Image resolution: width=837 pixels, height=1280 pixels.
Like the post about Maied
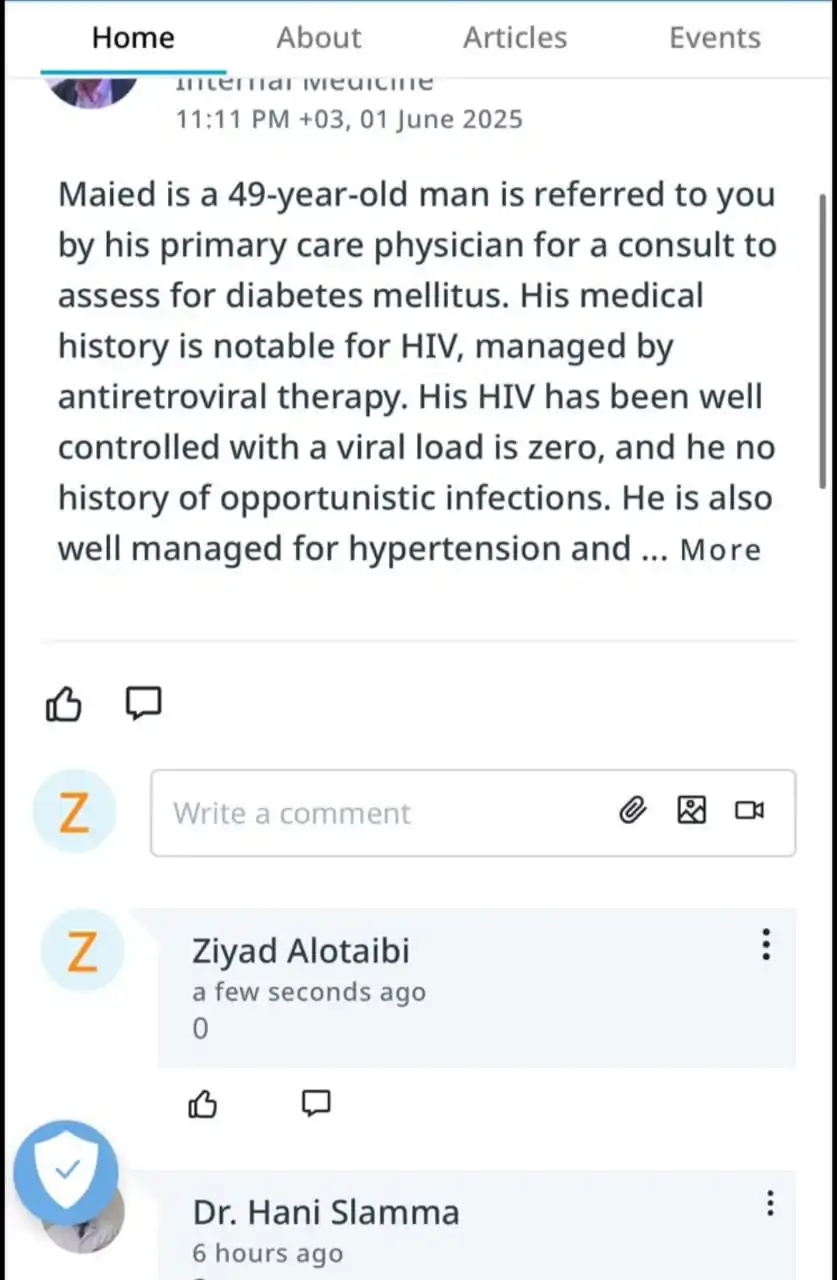click(64, 705)
